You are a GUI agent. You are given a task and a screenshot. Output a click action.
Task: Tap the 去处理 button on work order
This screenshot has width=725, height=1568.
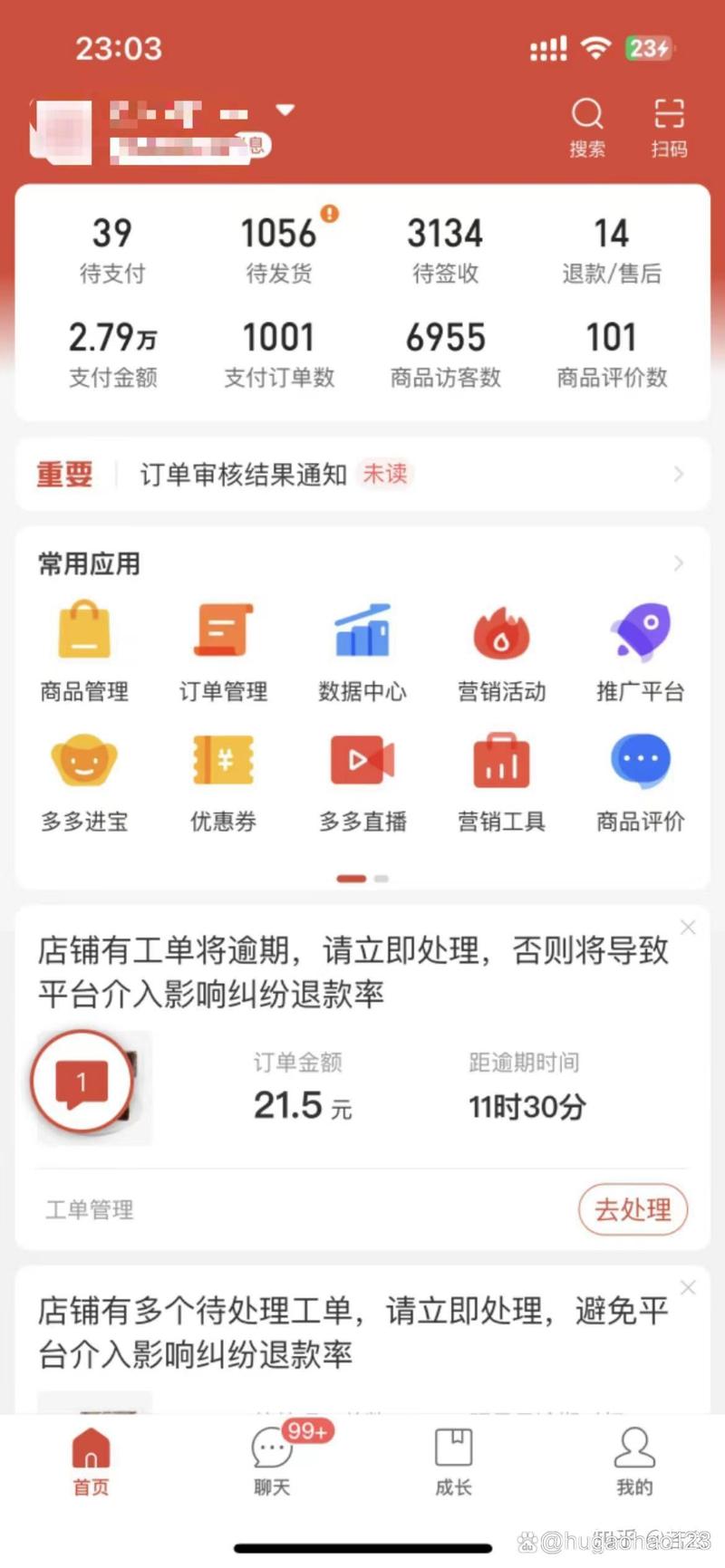tap(633, 1210)
